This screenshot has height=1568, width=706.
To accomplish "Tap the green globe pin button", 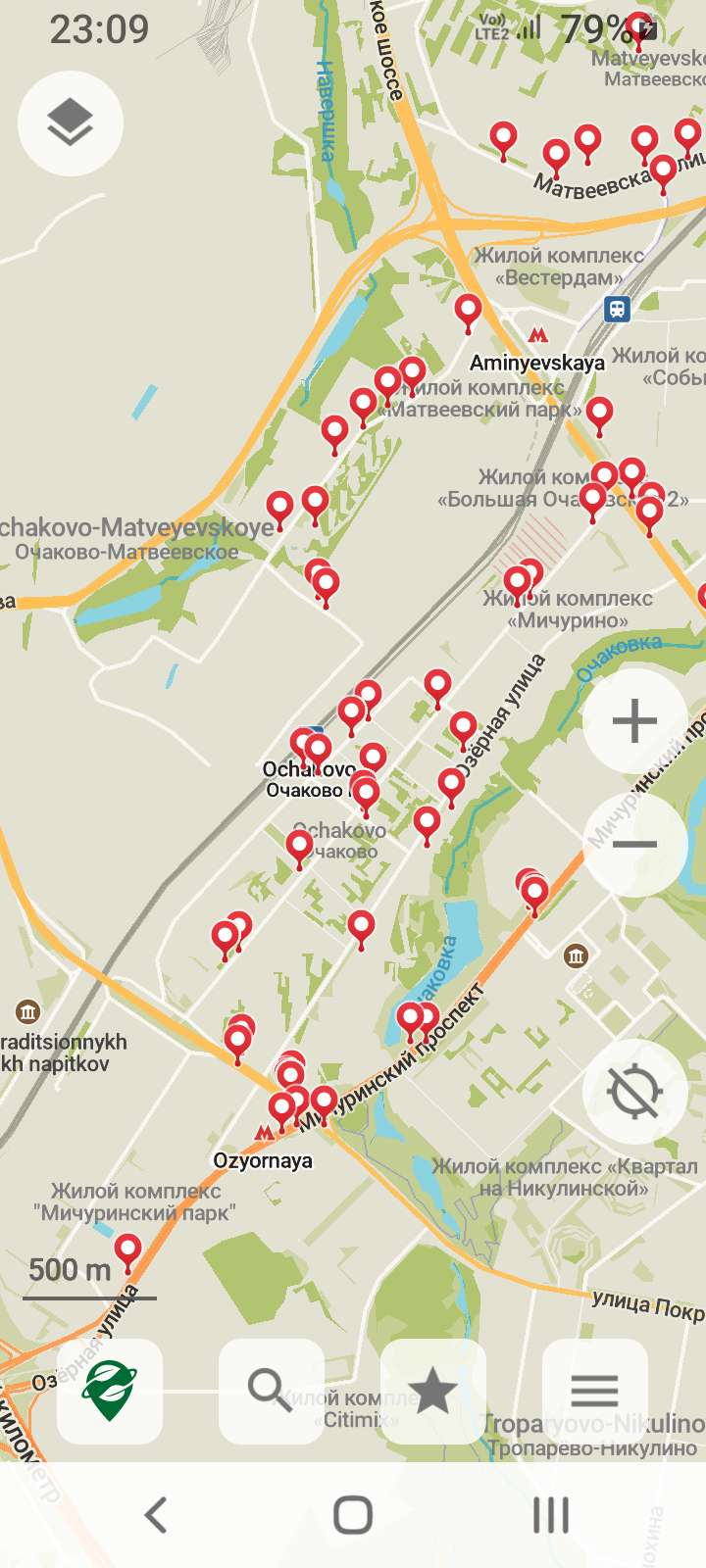I will [110, 1391].
